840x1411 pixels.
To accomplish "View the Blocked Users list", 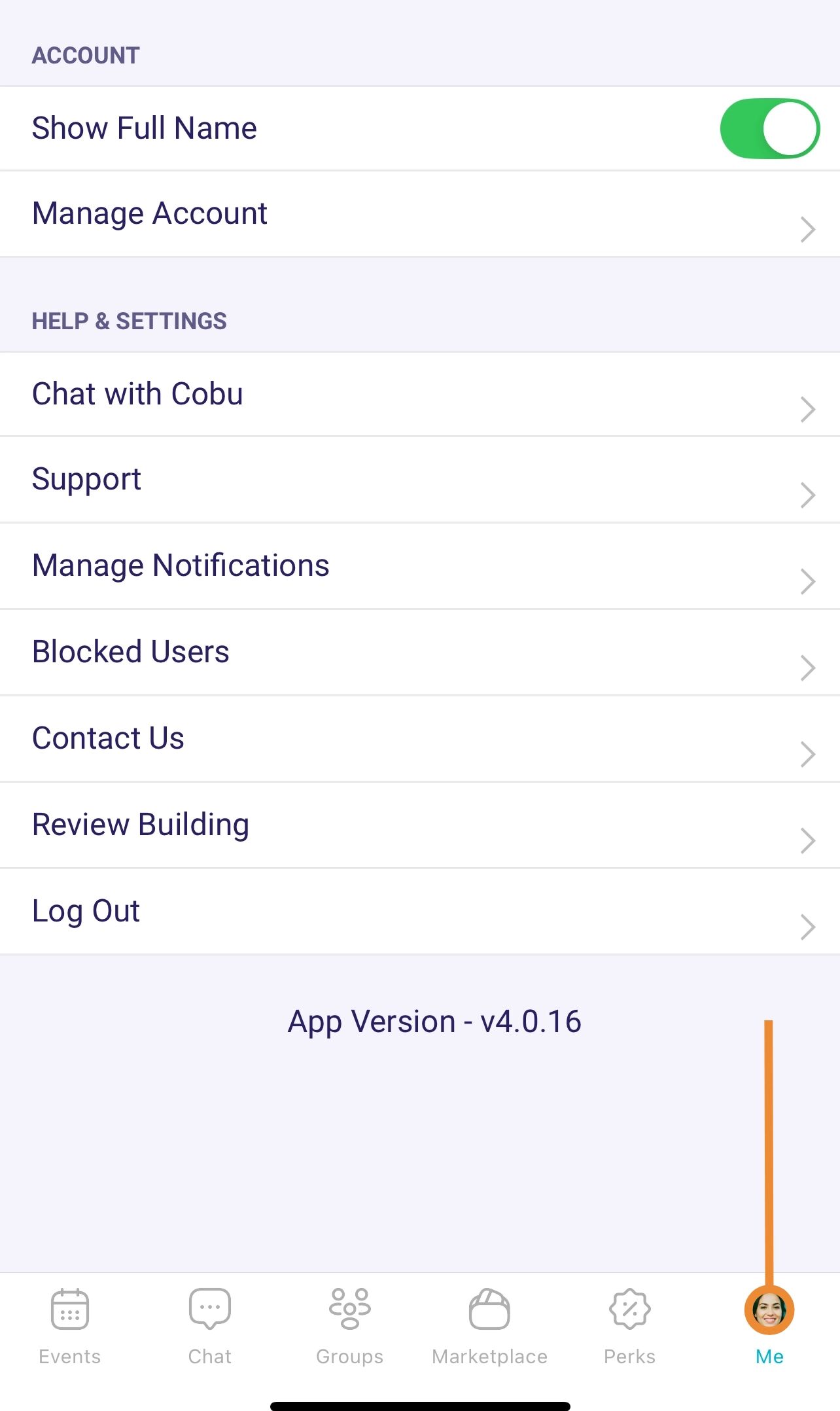I will click(419, 652).
